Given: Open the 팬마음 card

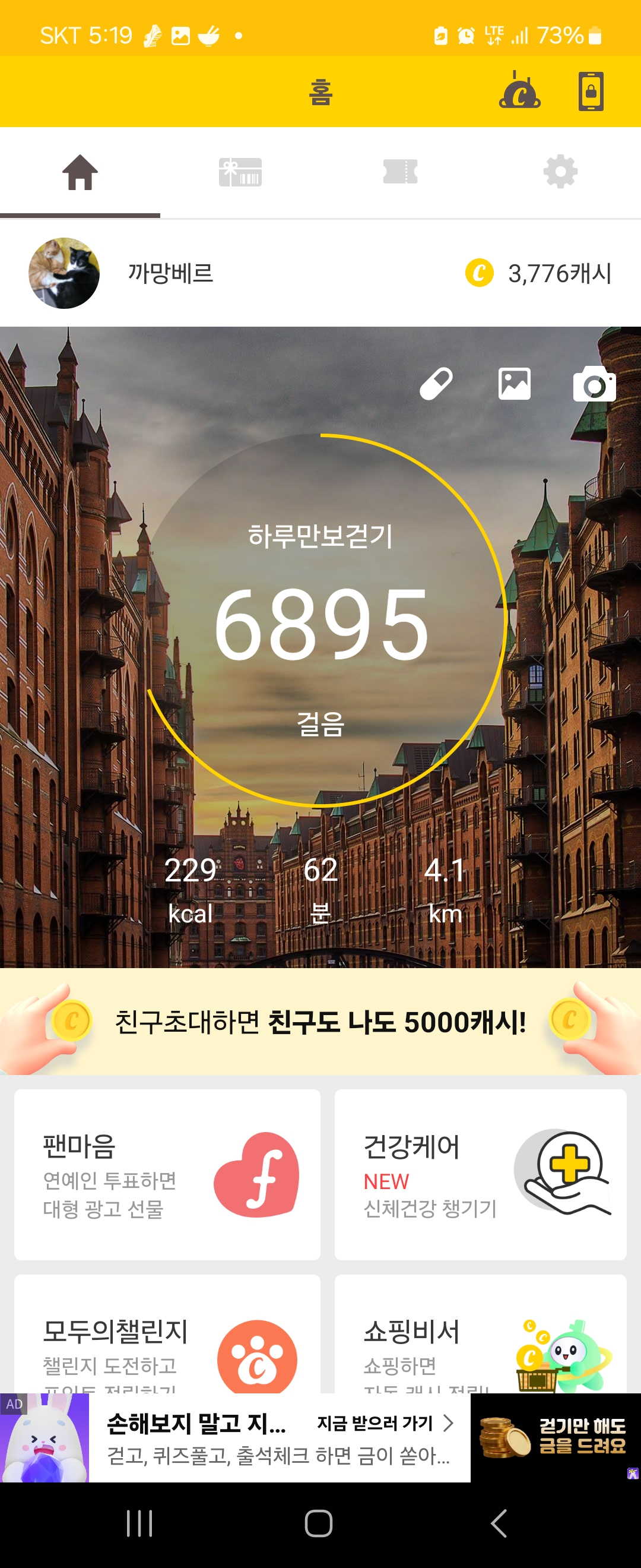Looking at the screenshot, I should click(167, 1174).
